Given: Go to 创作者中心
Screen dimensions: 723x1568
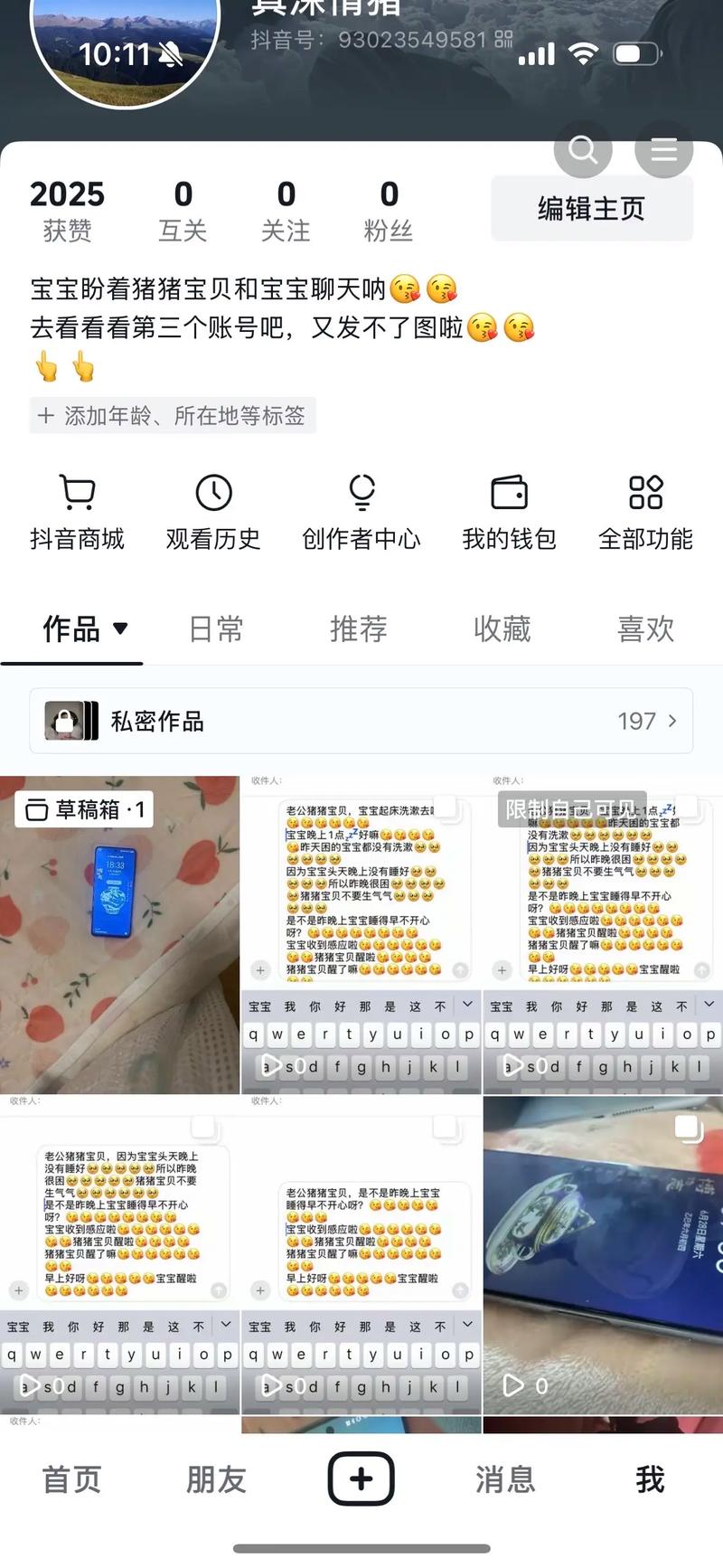Looking at the screenshot, I should tap(361, 512).
